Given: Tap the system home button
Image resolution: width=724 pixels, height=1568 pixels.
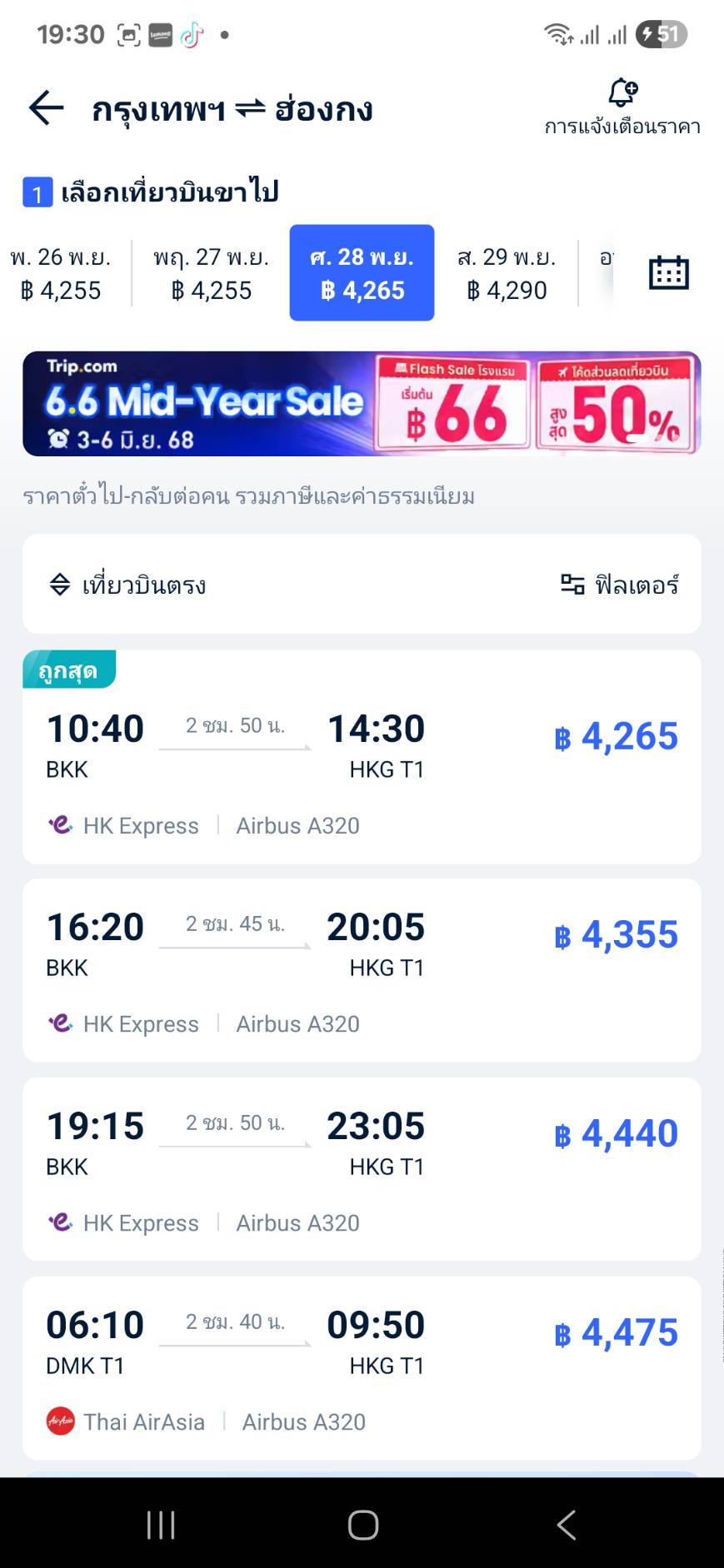Looking at the screenshot, I should click(362, 1525).
